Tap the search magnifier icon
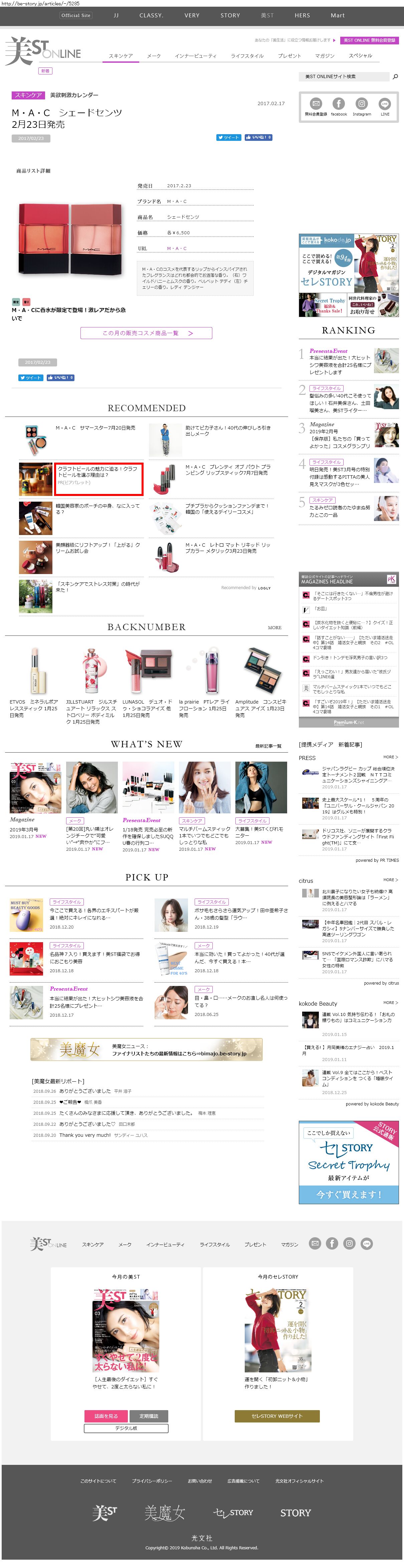404x1568 pixels. tap(395, 77)
